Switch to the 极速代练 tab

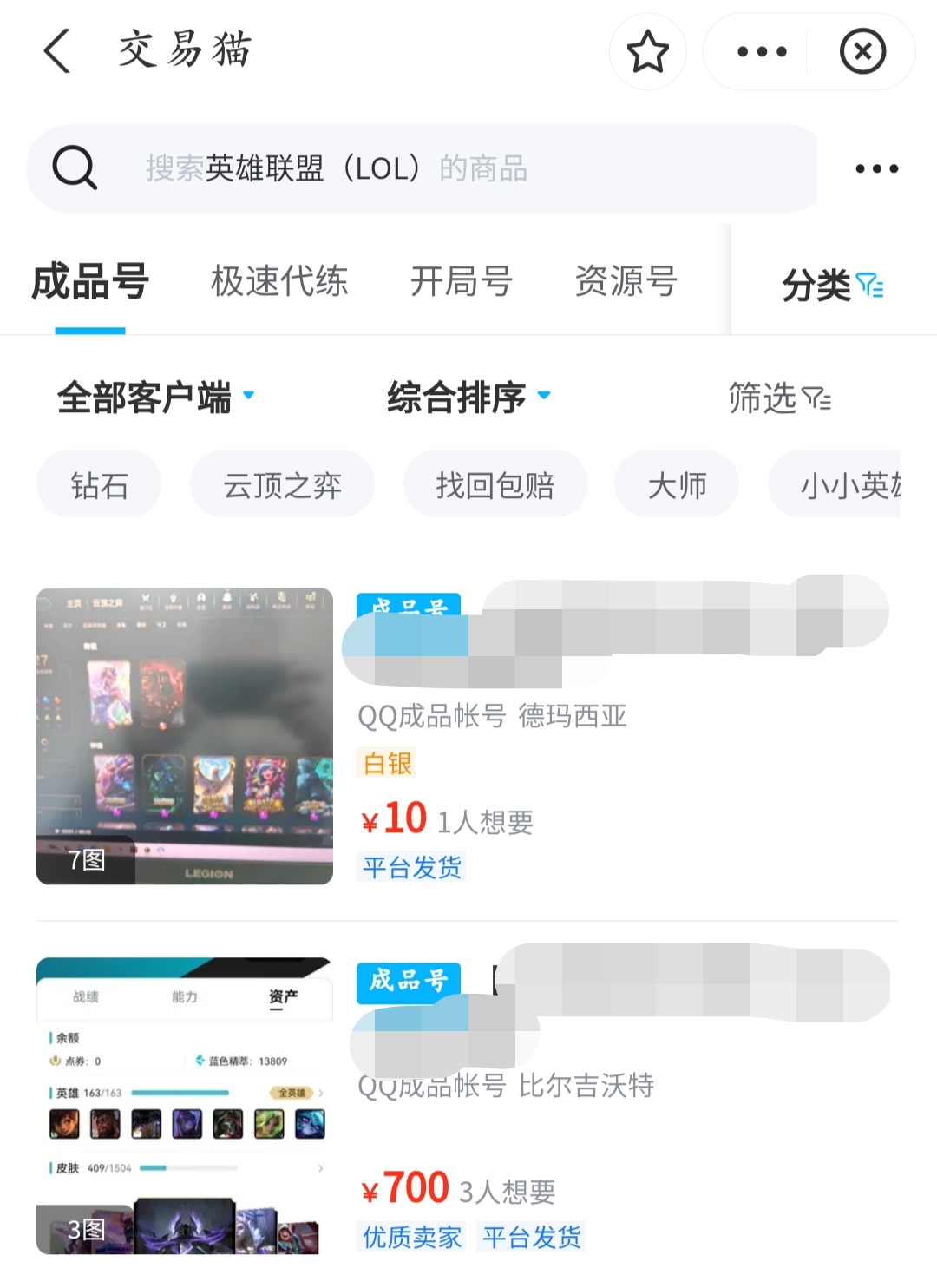278,282
